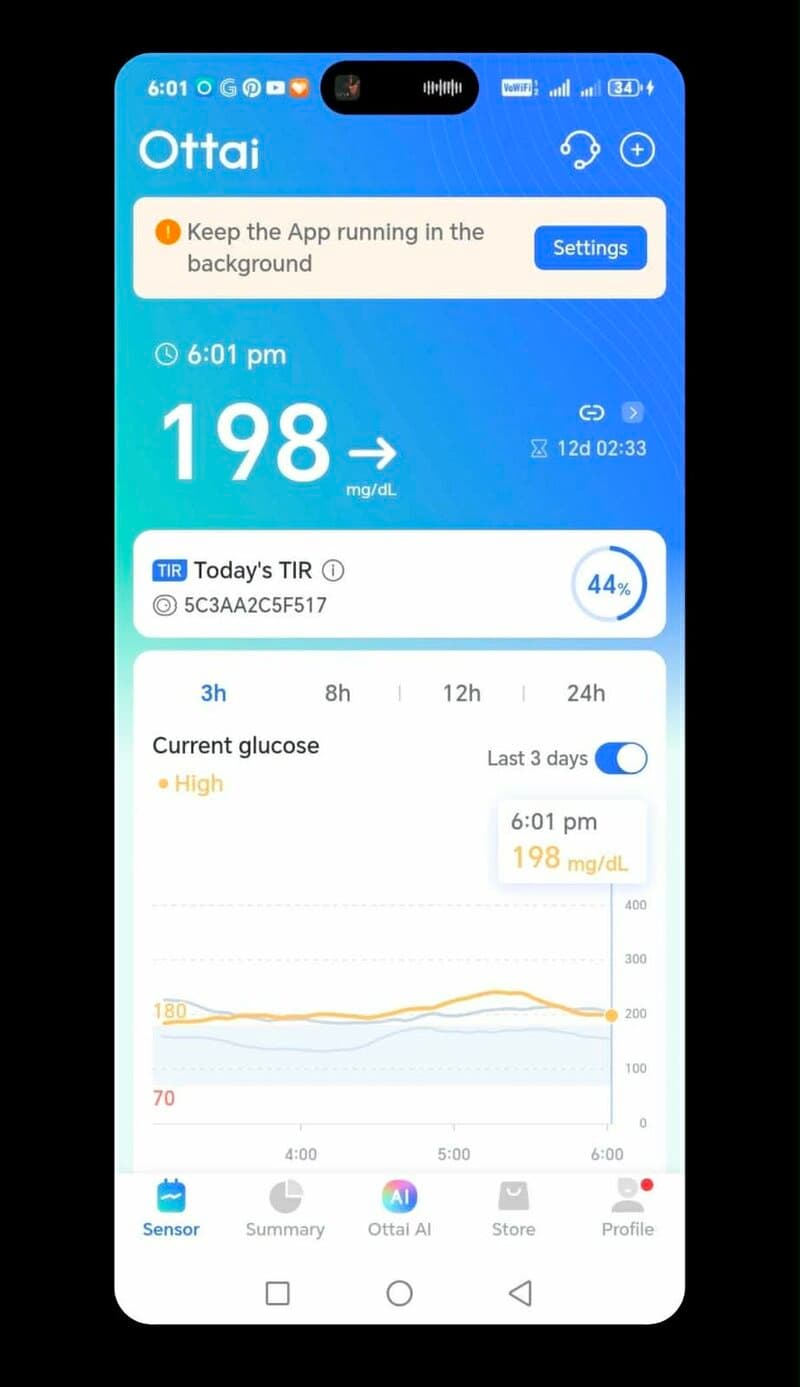This screenshot has height=1387, width=800.
Task: Tap the plus add icon
Action: click(638, 150)
